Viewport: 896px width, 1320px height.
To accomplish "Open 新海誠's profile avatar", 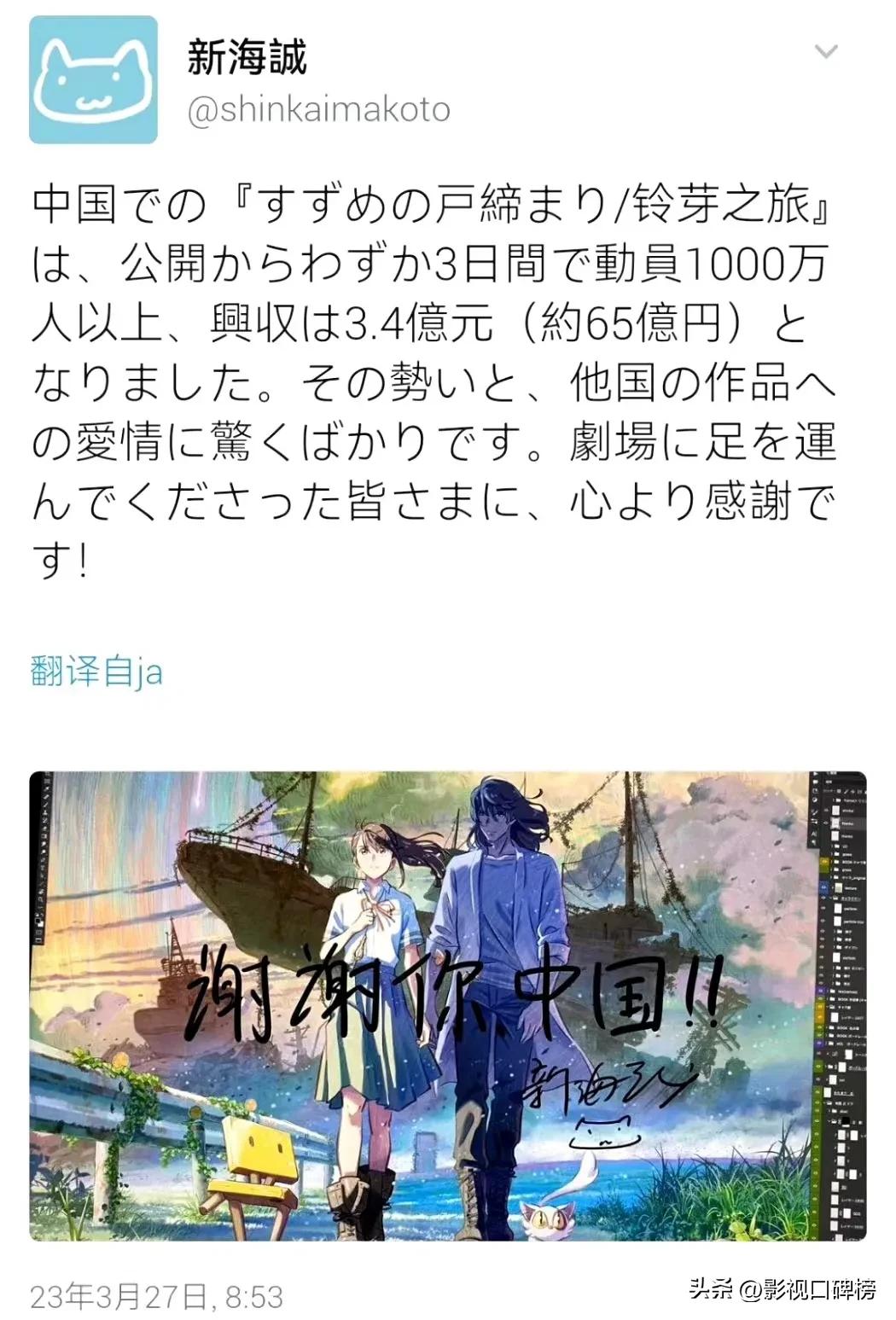I will click(93, 79).
